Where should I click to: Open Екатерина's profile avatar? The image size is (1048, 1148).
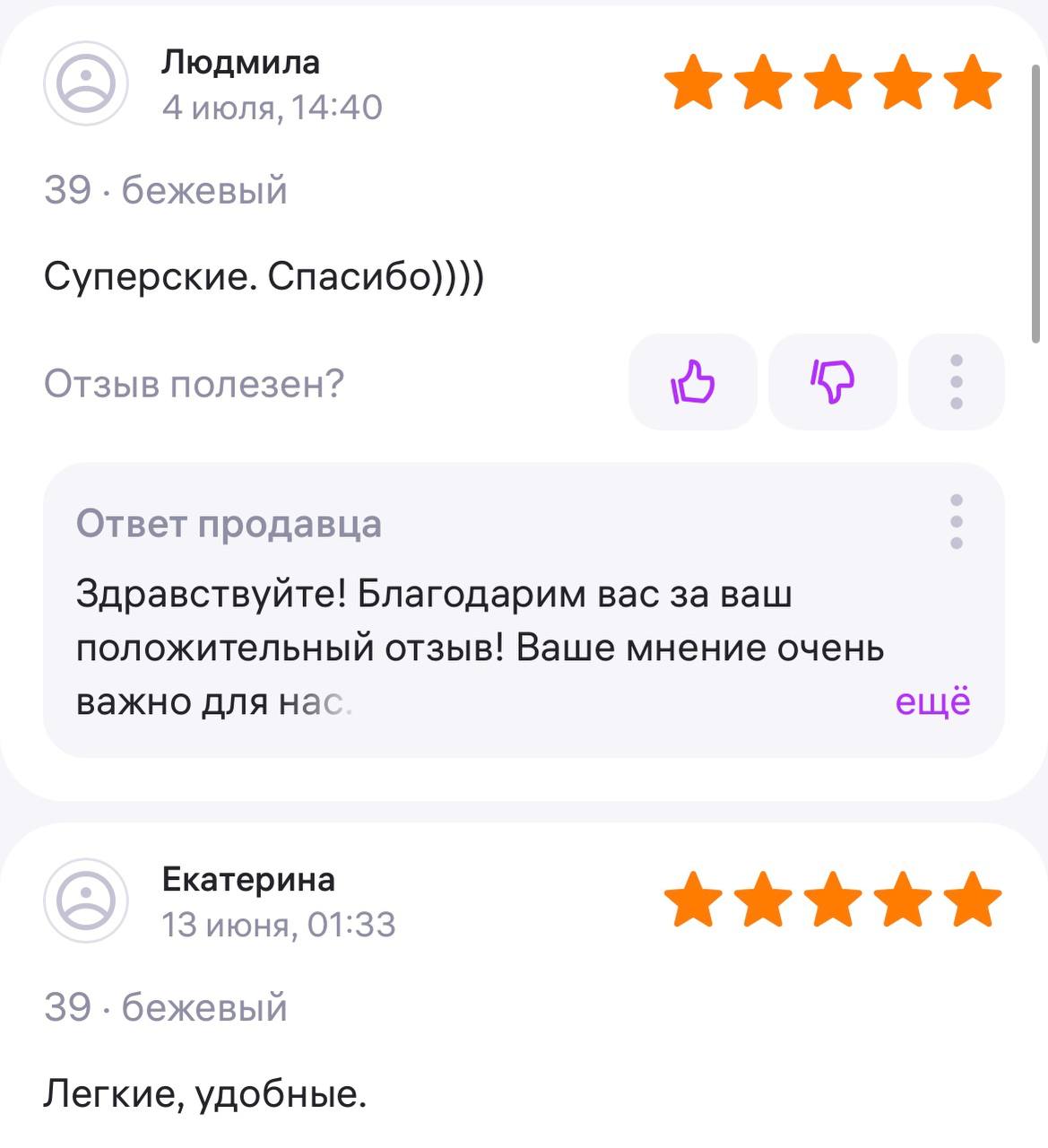click(86, 900)
